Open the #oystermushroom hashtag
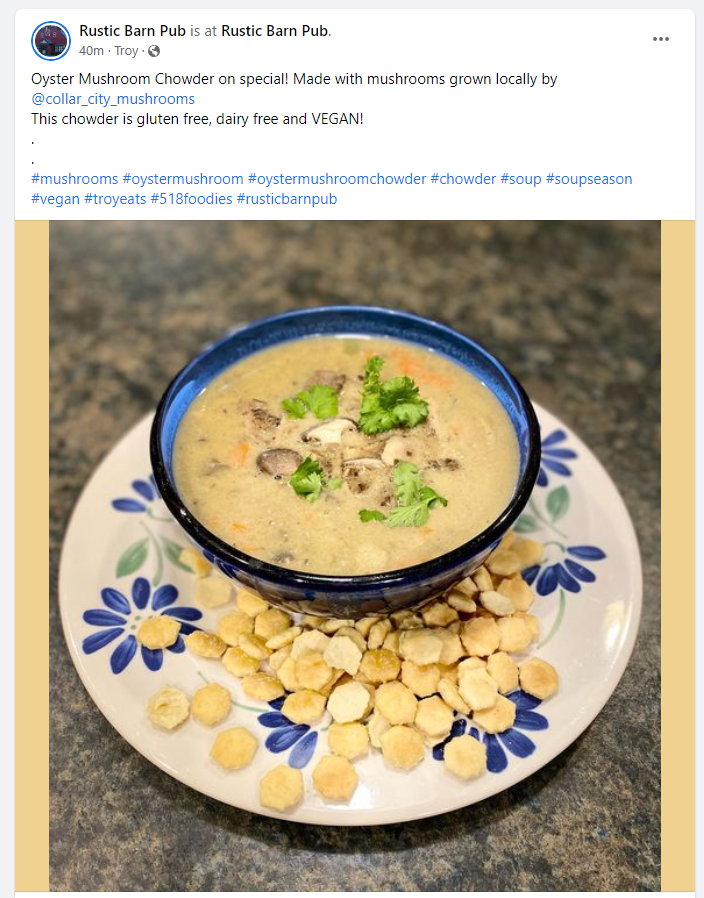 pos(183,179)
